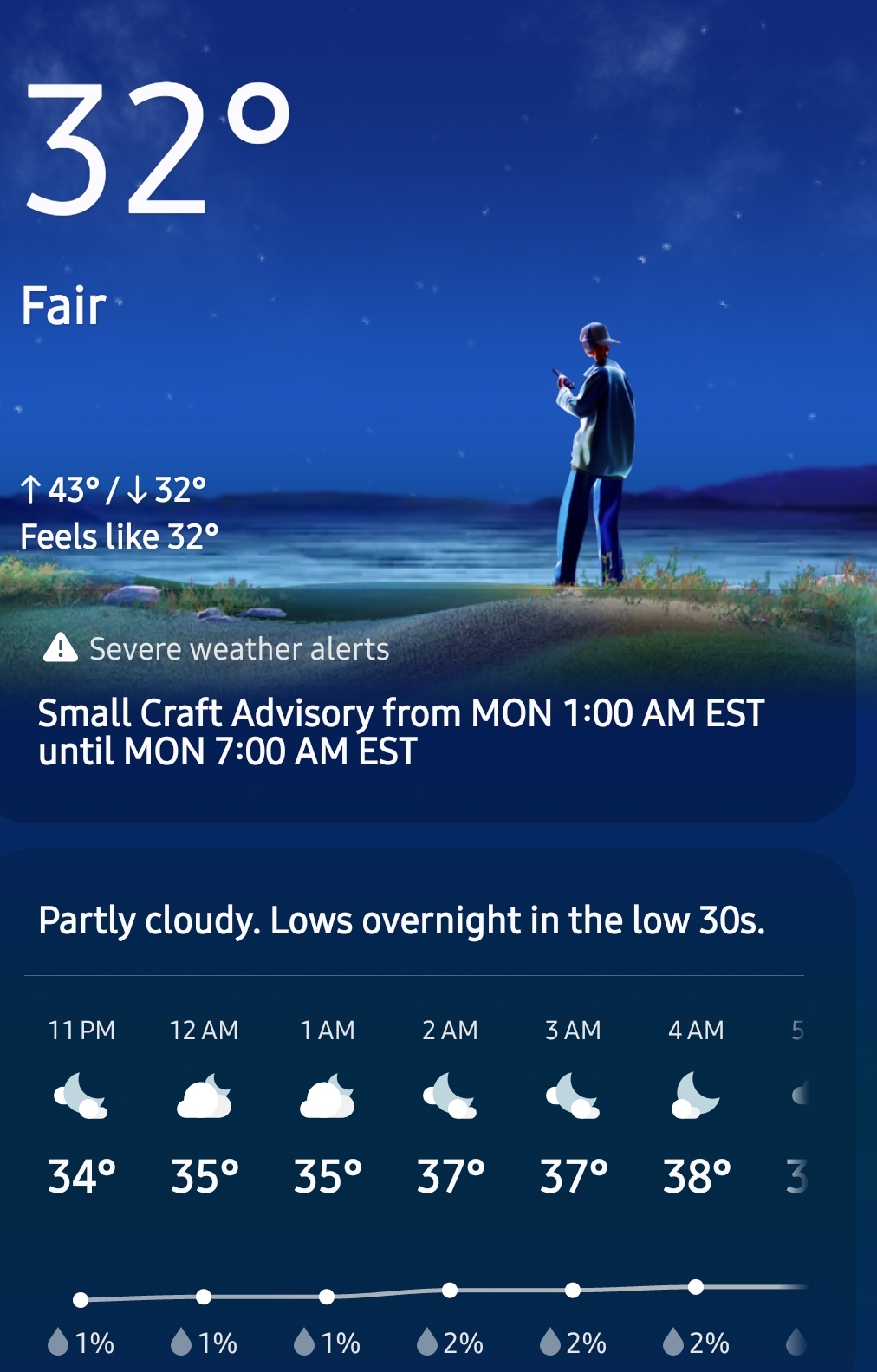Open the Small Craft Advisory alert card
This screenshot has width=877, height=1372.
click(x=400, y=732)
